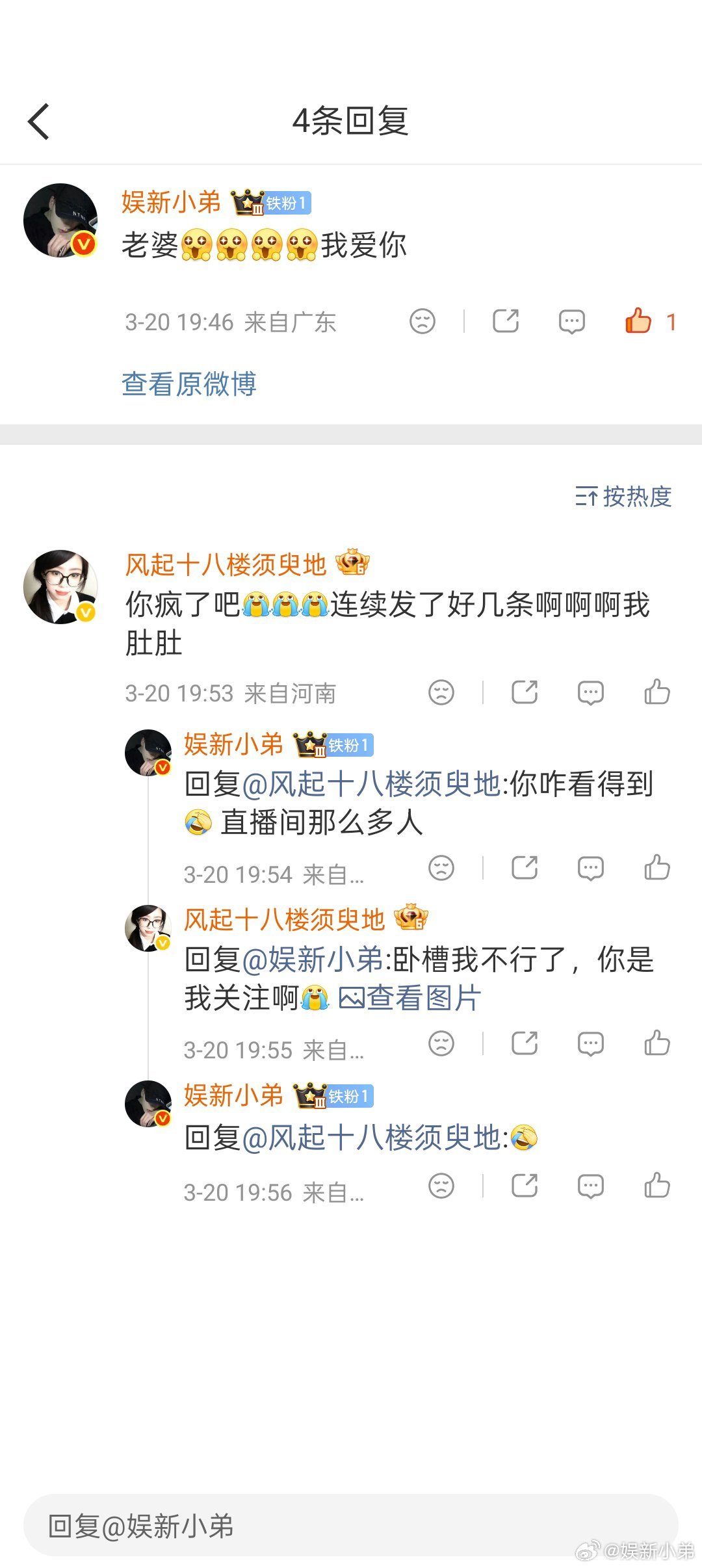Open the 按热度 sort option
Viewport: 702px width, 1568px height.
624,497
